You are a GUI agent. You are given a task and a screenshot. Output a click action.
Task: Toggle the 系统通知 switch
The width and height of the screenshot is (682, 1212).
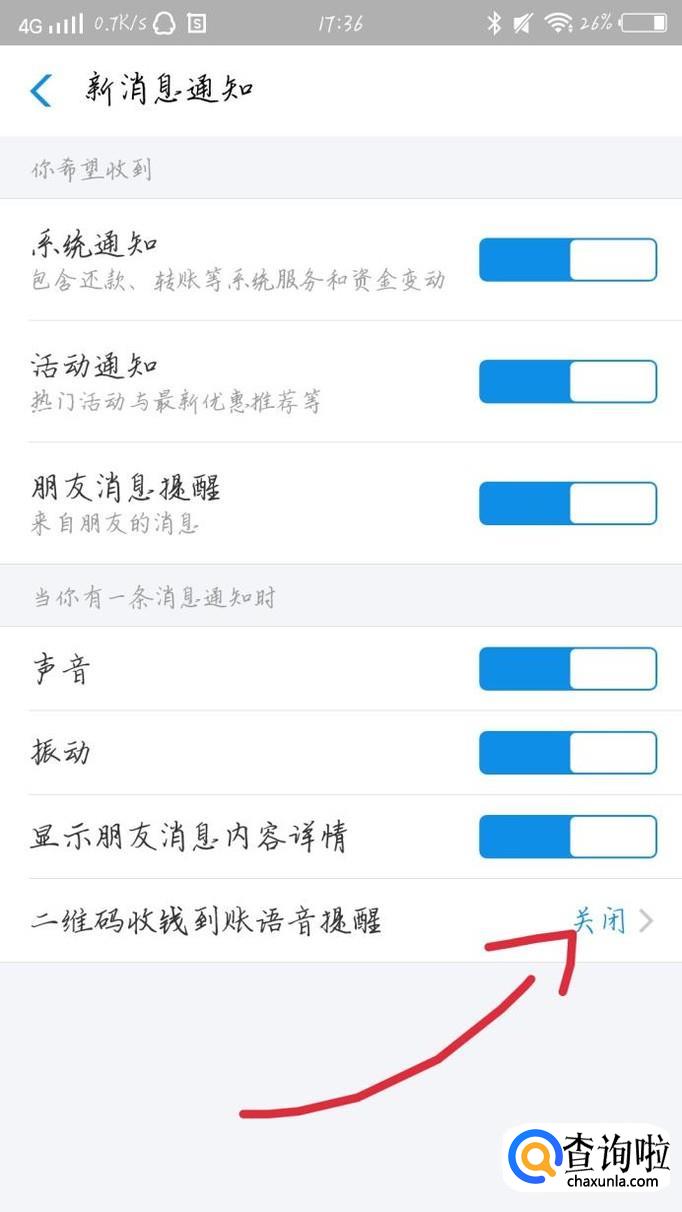(x=567, y=260)
